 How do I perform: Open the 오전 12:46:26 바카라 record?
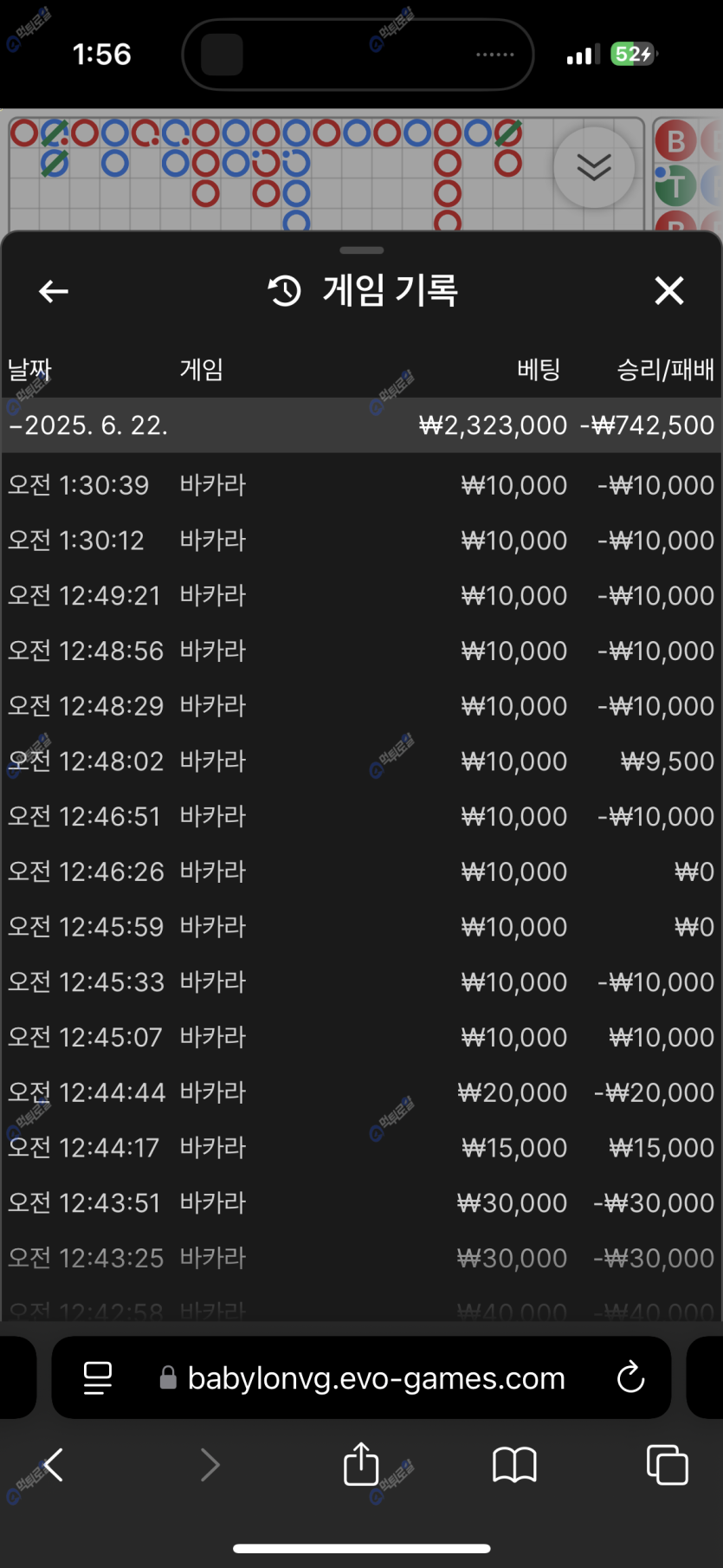pos(362,871)
